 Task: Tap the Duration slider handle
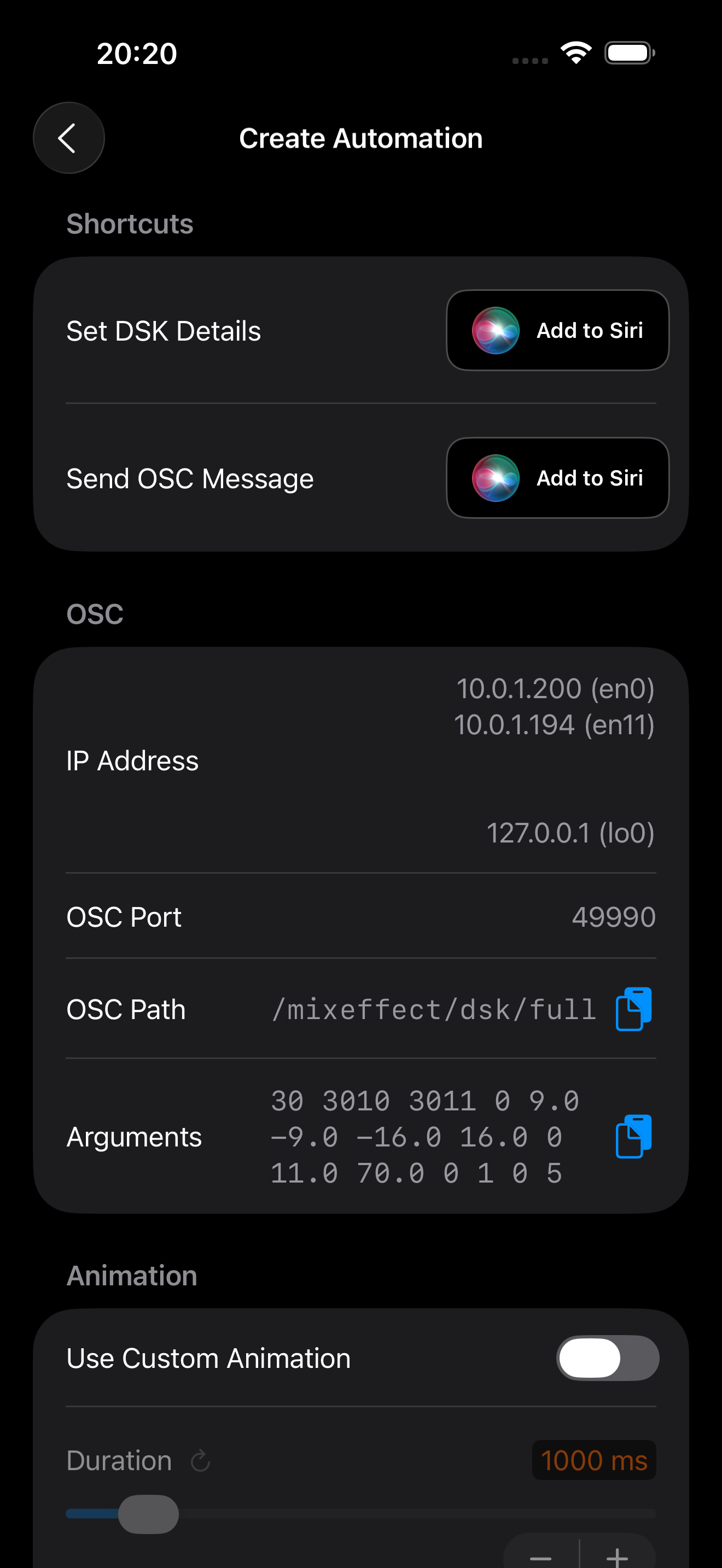(x=148, y=1514)
